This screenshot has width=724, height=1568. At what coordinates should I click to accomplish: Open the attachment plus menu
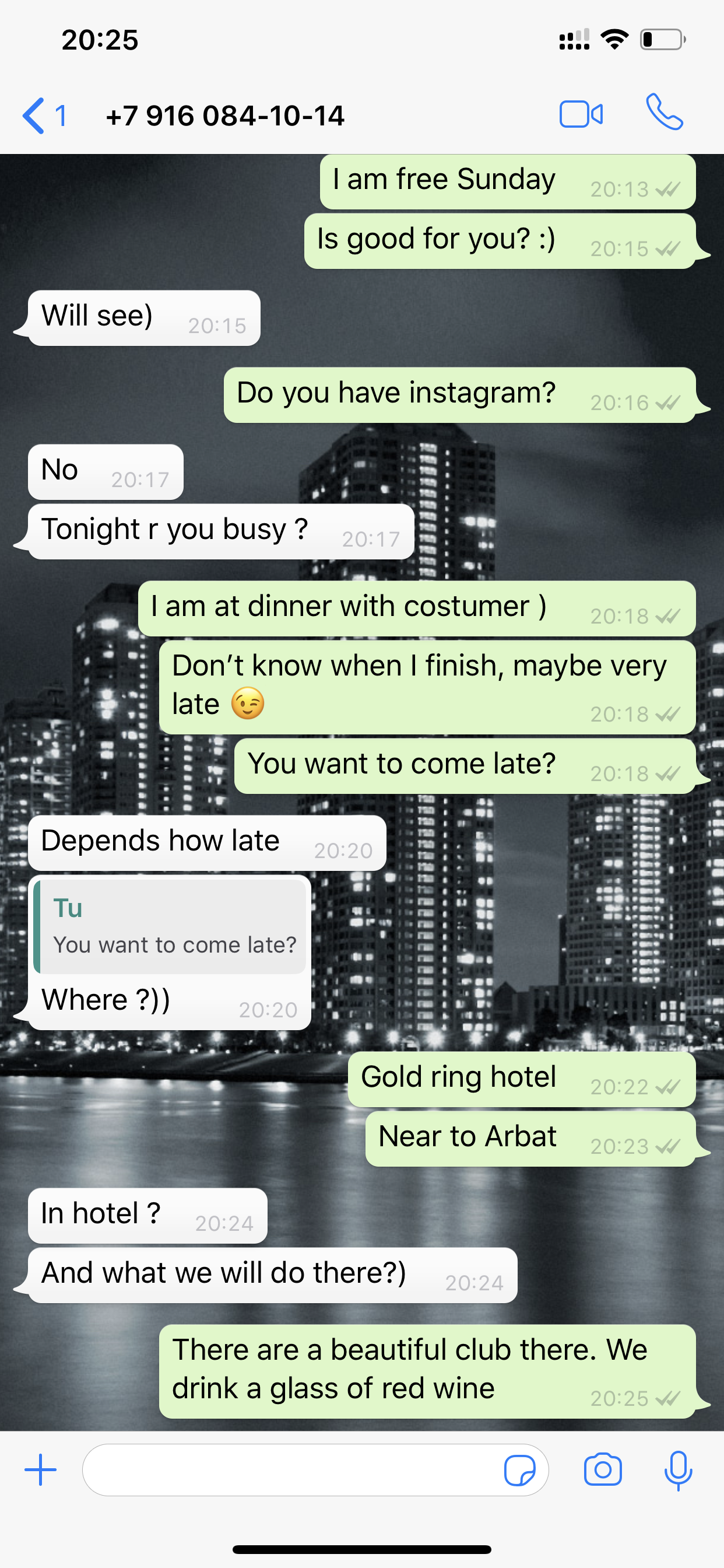click(41, 1470)
